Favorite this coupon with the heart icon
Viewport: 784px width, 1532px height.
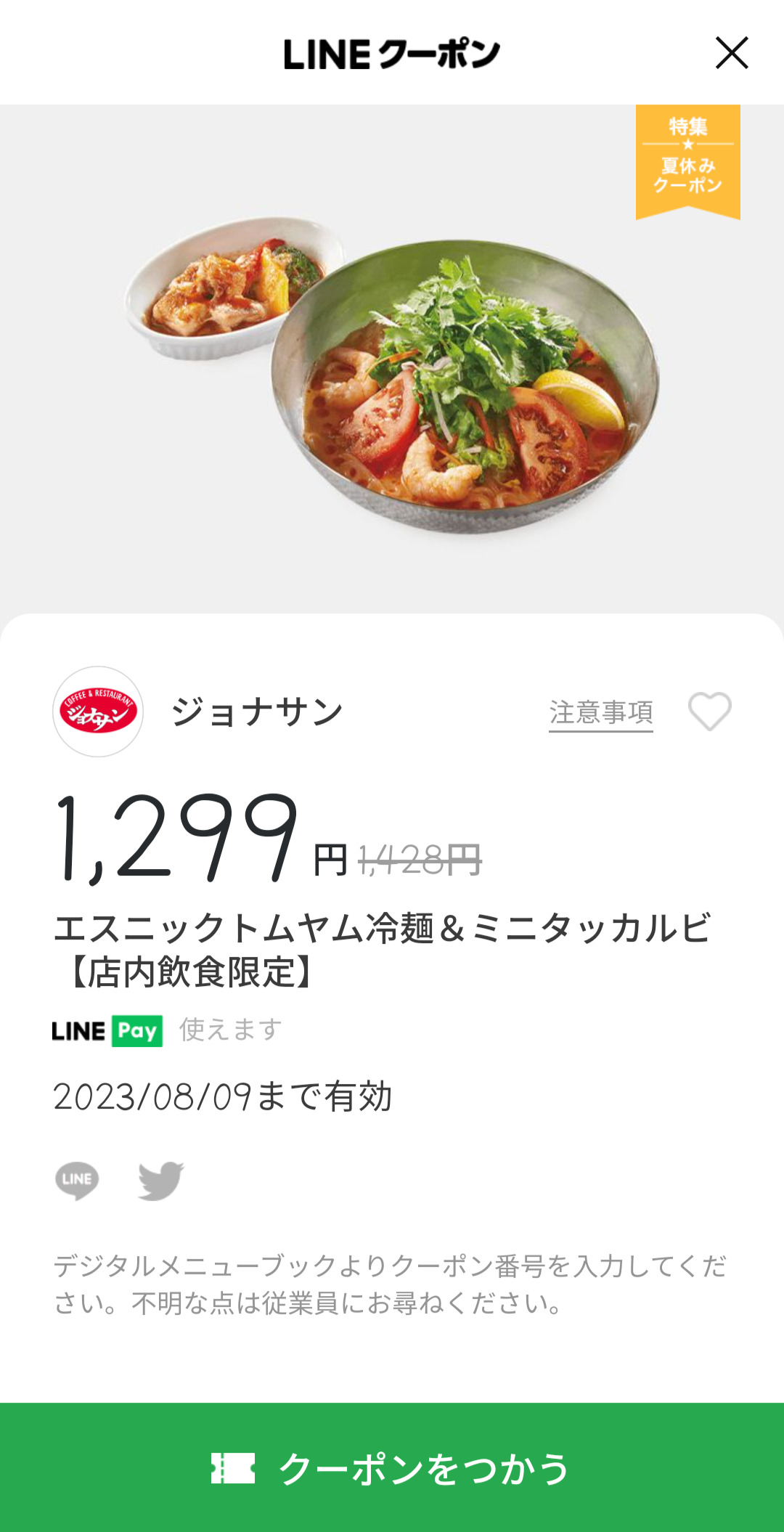point(709,712)
